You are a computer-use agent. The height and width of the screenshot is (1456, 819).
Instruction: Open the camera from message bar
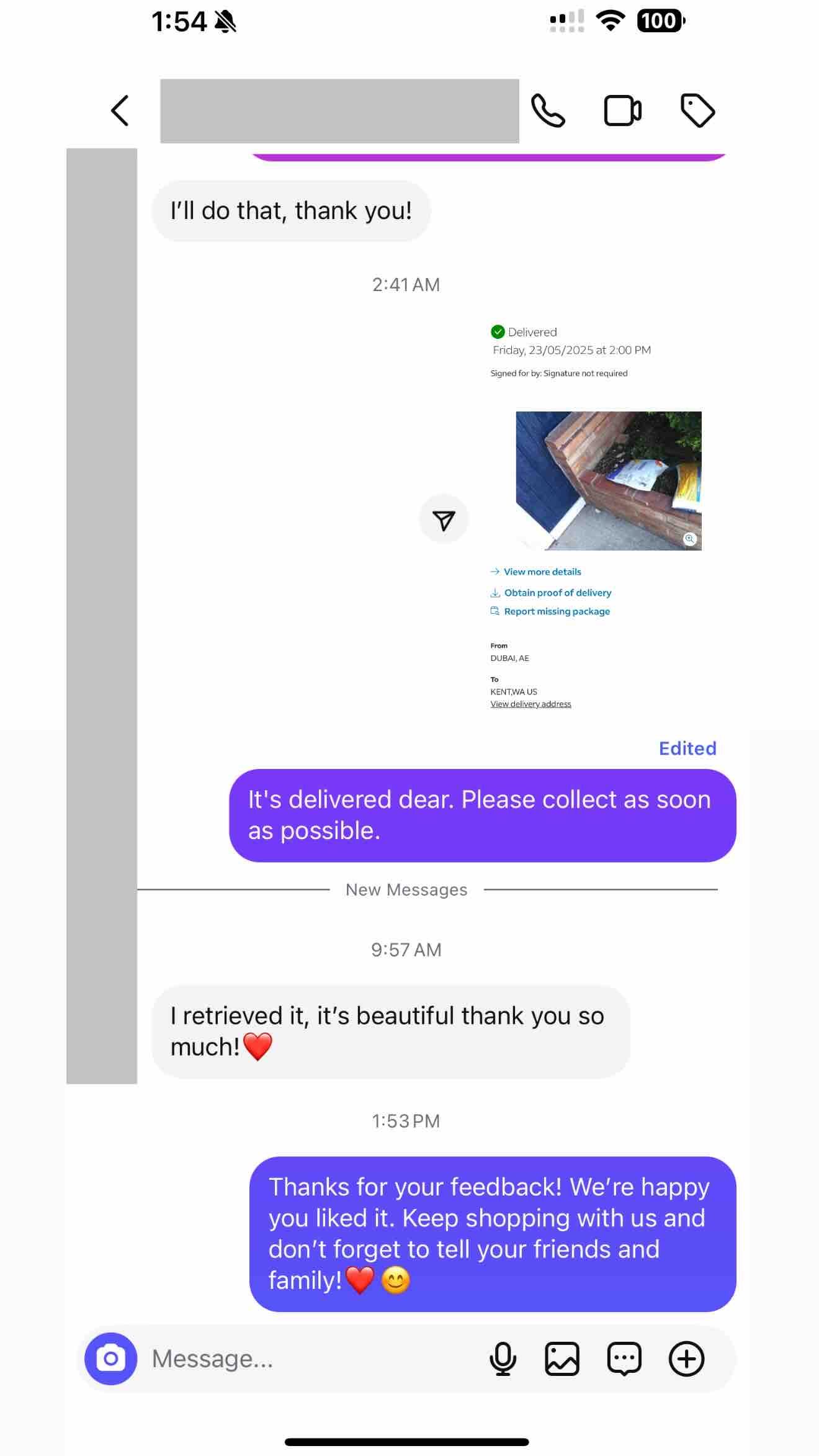(x=111, y=1359)
